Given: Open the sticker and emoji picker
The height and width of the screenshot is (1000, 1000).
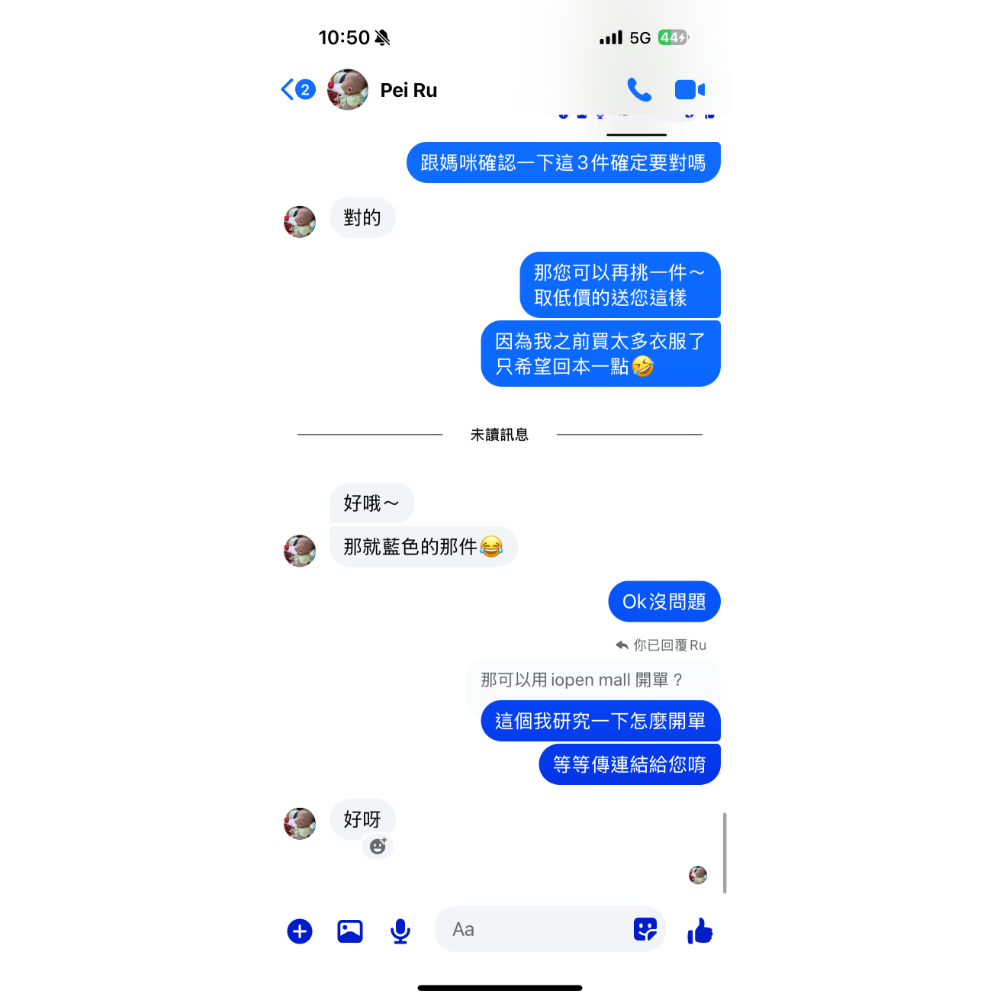Looking at the screenshot, I should tap(646, 929).
